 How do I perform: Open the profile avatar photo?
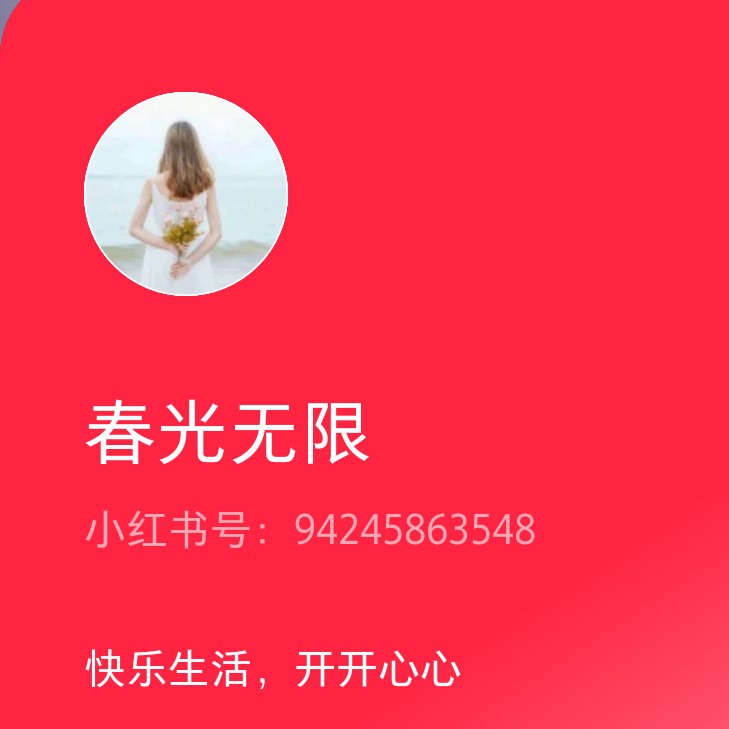point(186,194)
